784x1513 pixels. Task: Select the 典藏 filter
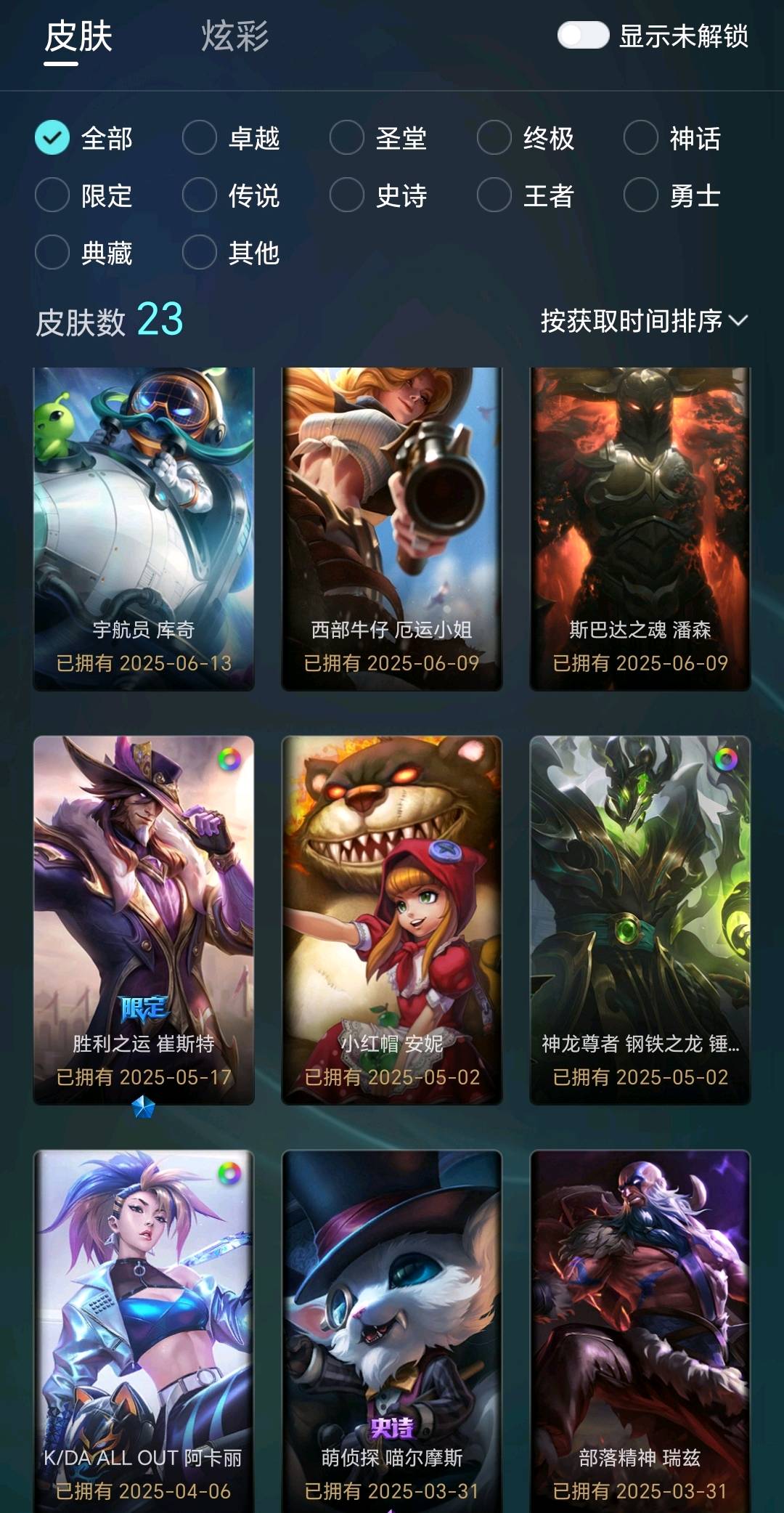(83, 253)
